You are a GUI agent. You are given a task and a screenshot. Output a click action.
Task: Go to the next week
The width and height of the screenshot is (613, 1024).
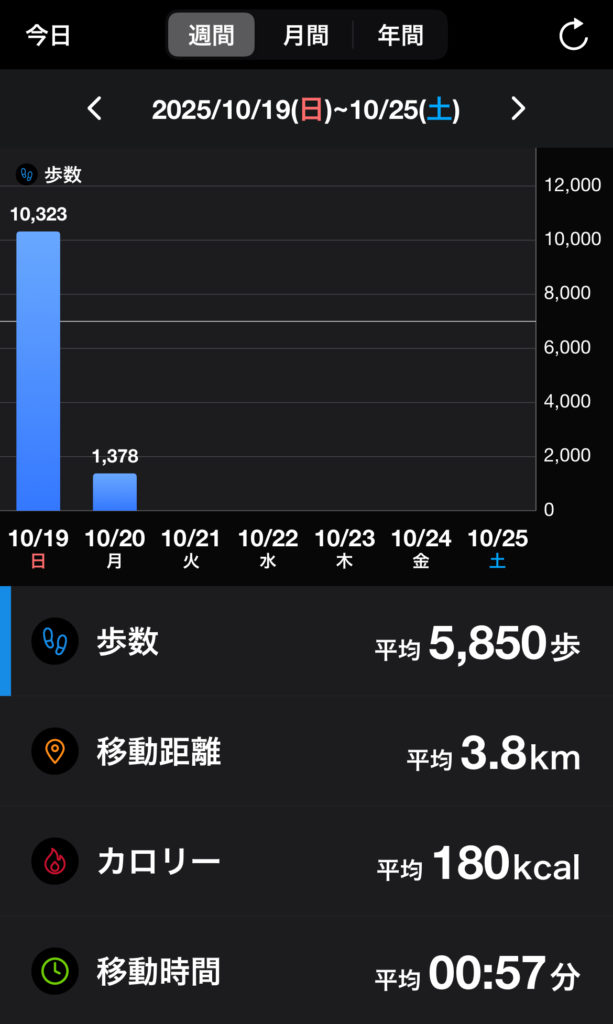coord(518,109)
